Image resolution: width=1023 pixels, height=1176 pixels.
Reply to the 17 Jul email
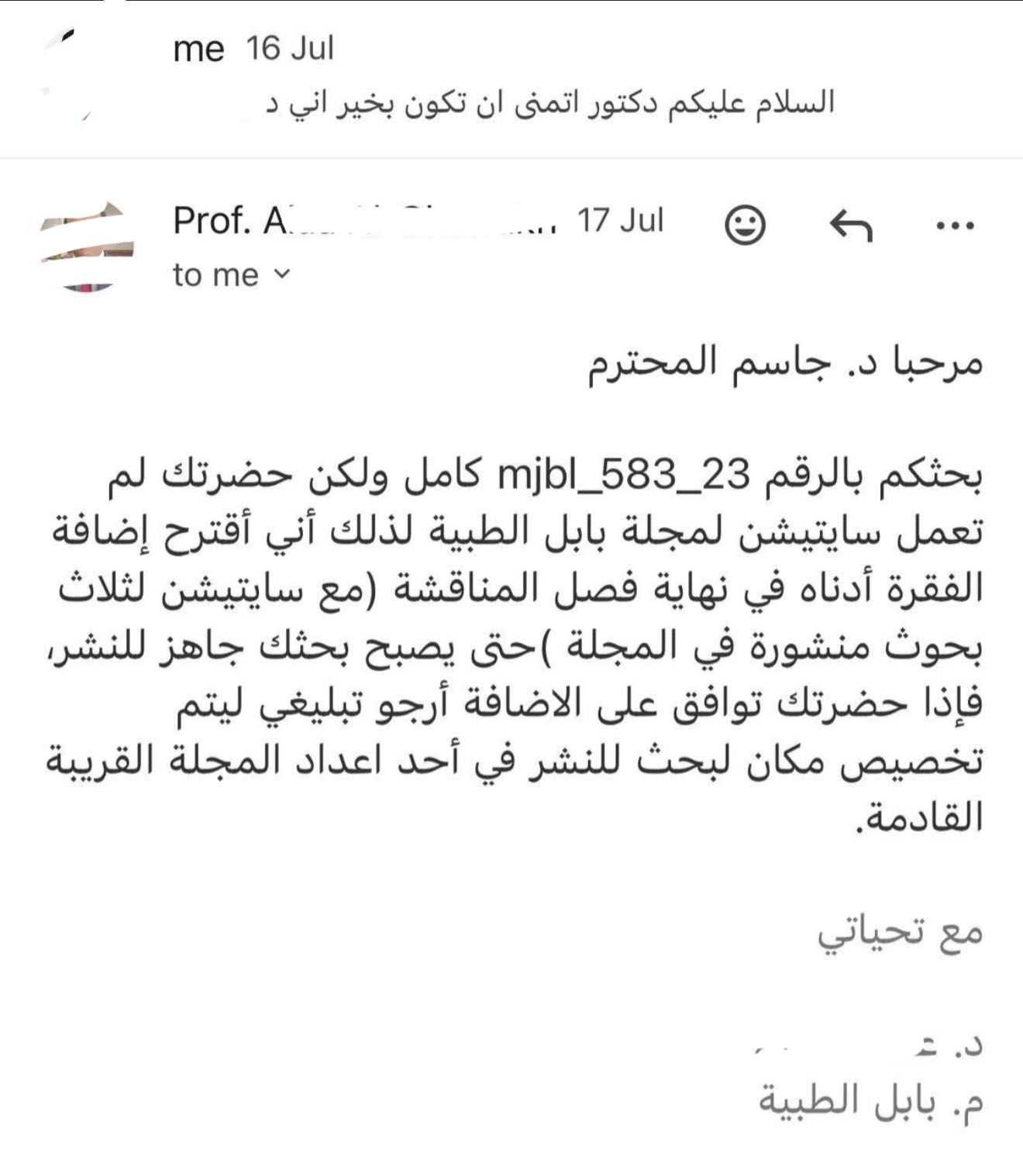pos(851,225)
